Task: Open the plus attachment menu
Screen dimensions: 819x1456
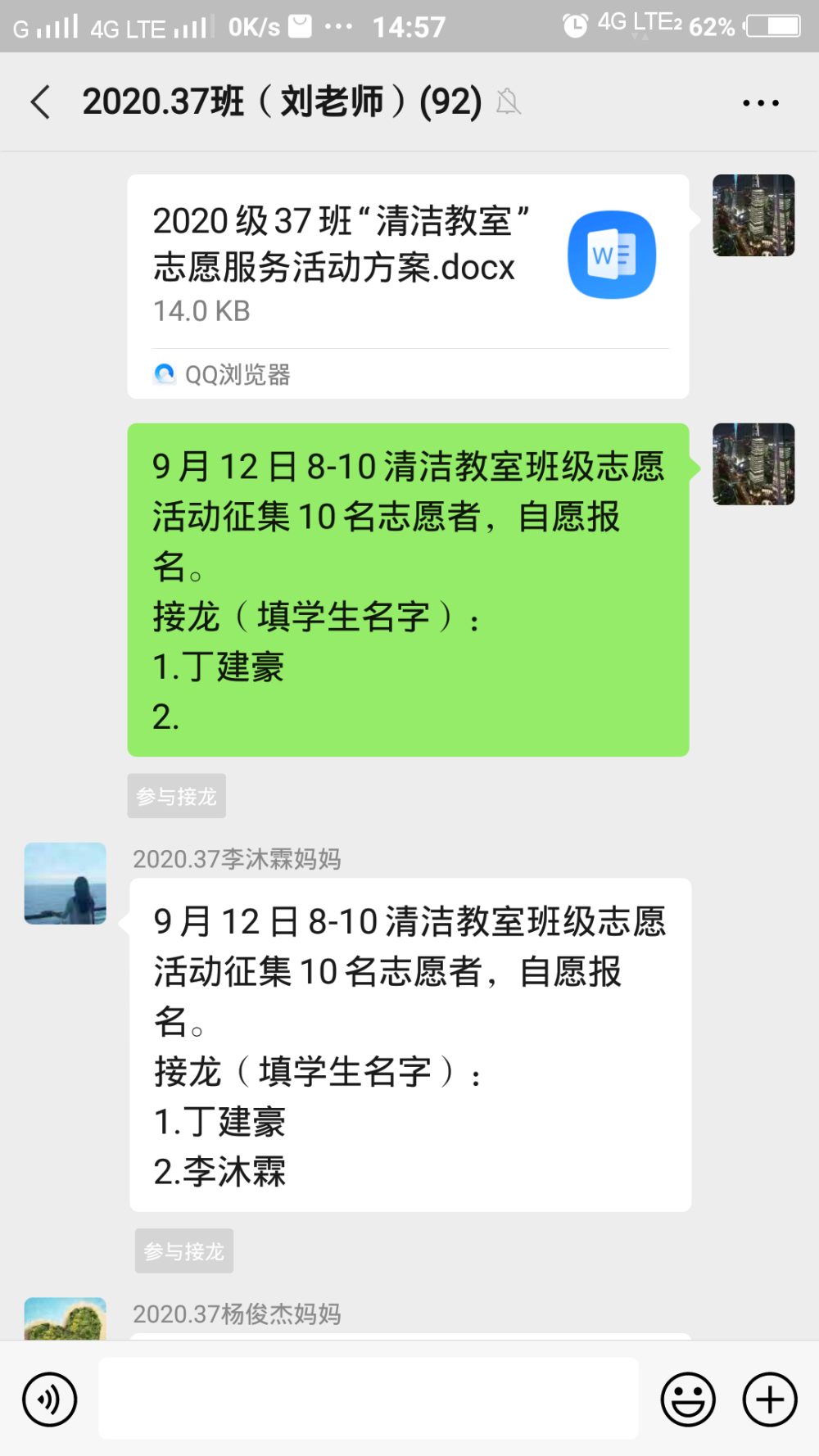Action: 770,1399
